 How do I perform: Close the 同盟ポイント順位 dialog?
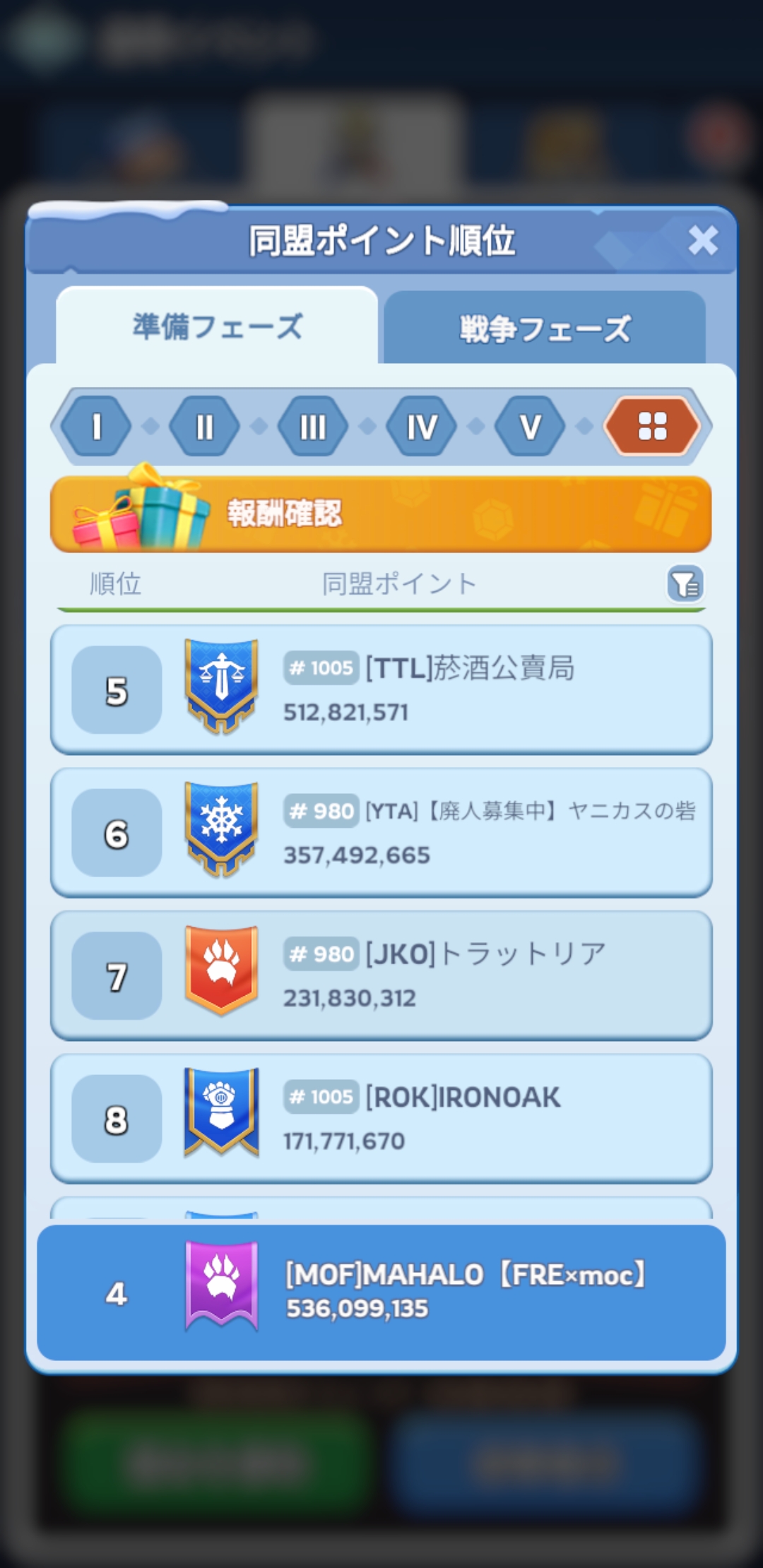pos(703,241)
